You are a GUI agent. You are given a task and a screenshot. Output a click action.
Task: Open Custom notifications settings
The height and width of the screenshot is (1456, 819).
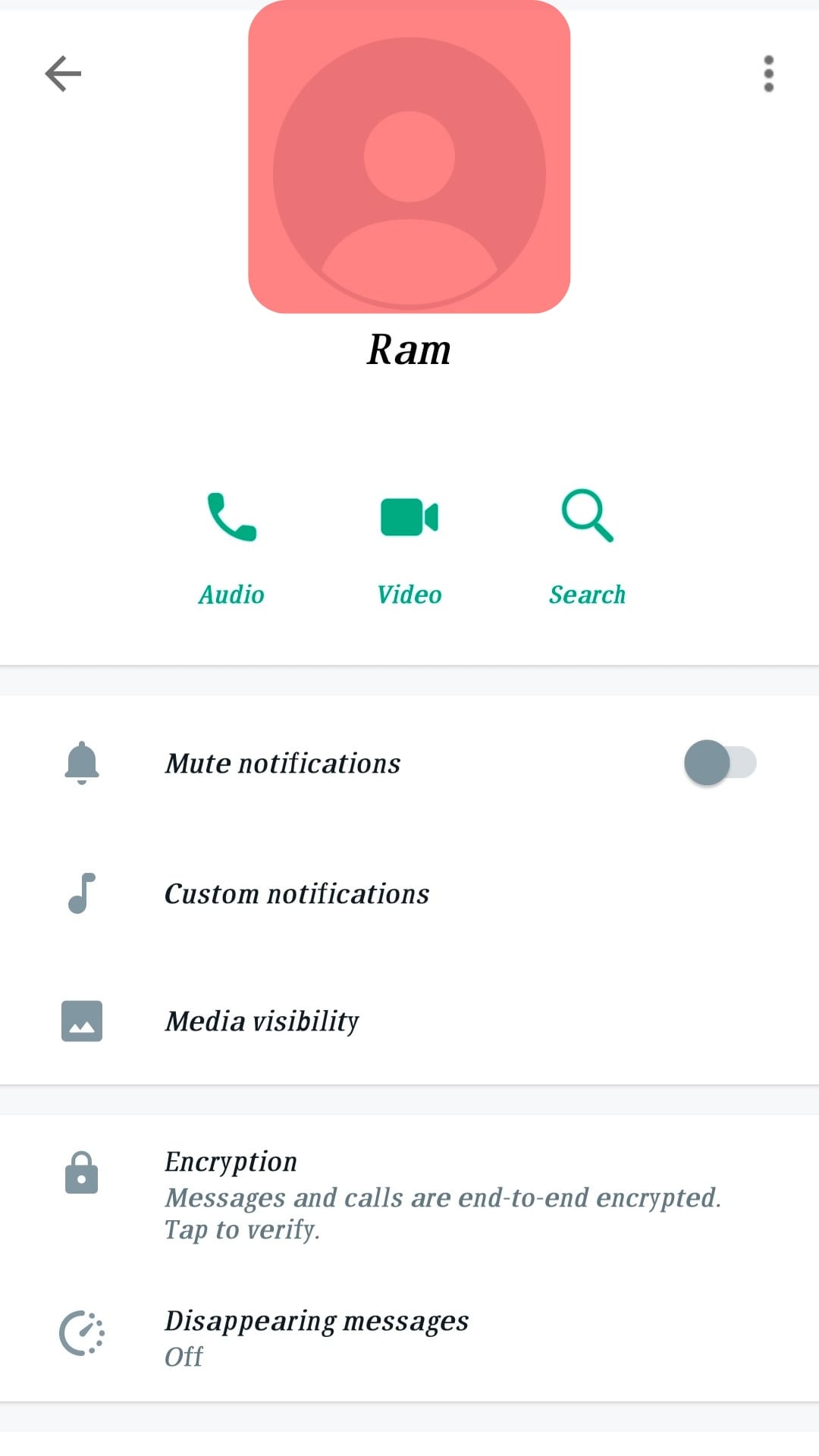point(297,894)
